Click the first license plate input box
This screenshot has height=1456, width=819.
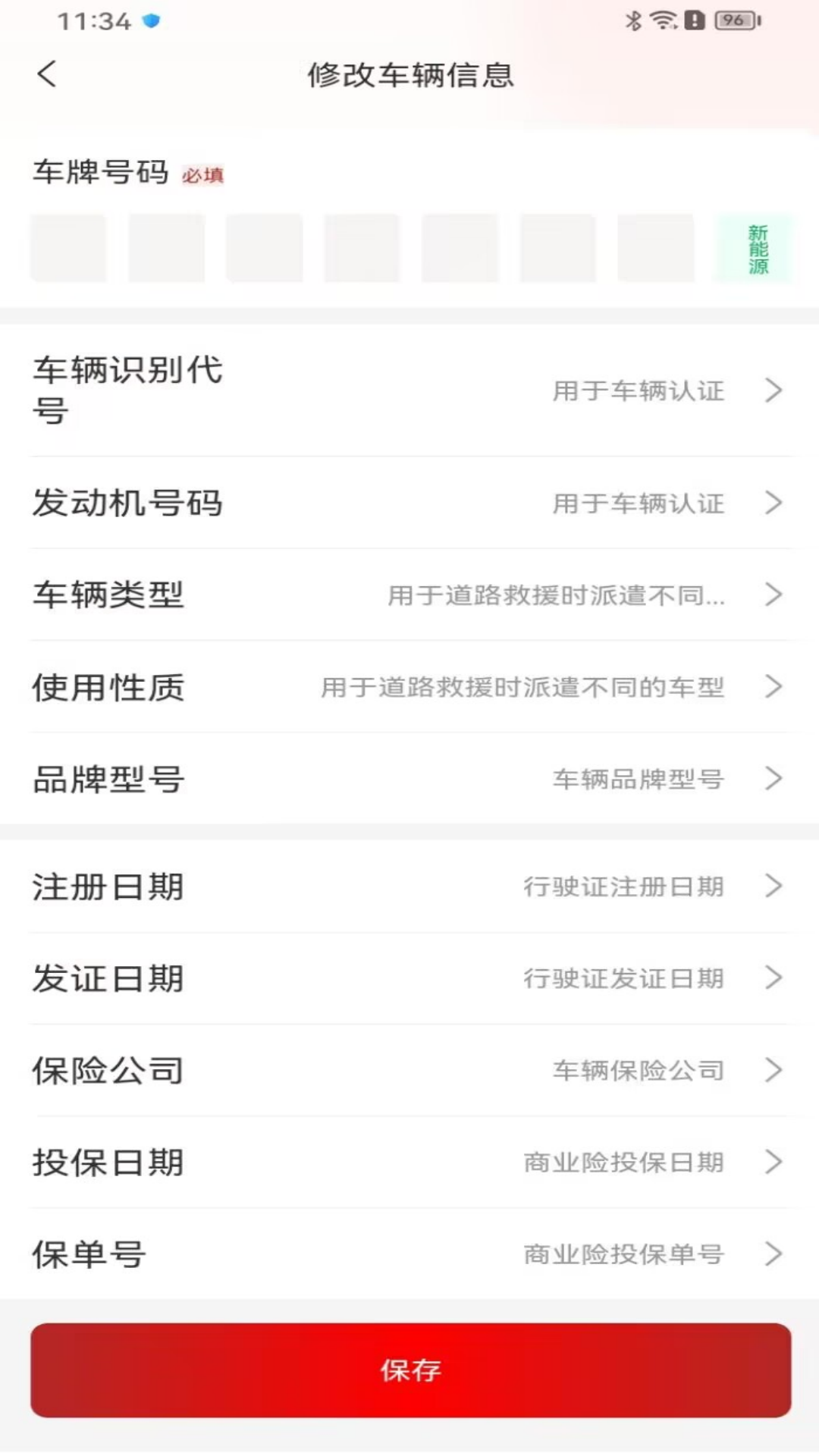[67, 248]
